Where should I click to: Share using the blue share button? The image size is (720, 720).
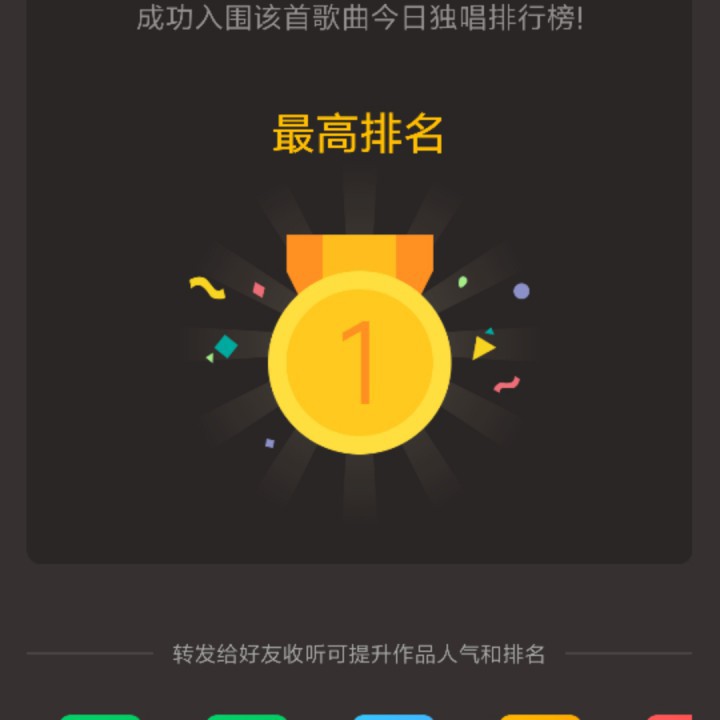[x=394, y=716]
